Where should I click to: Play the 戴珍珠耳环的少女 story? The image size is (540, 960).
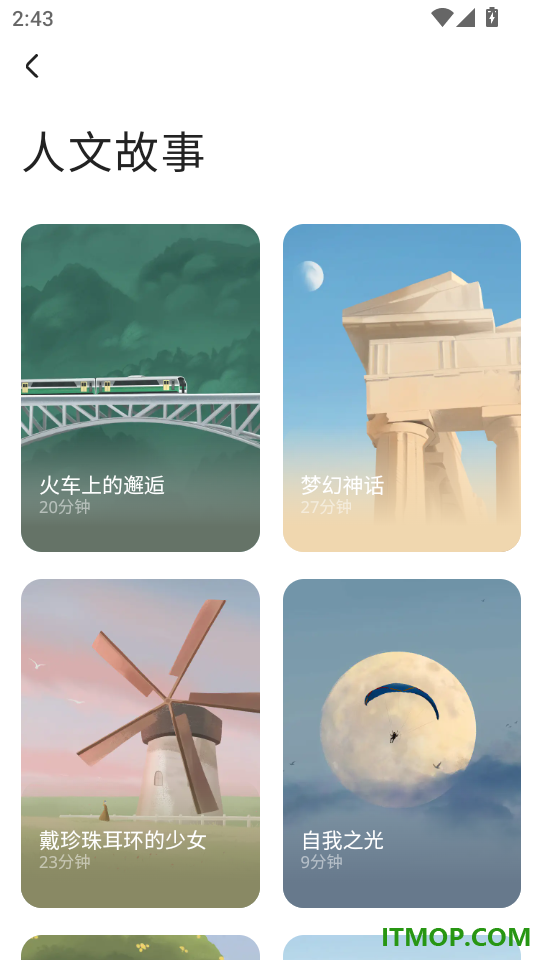140,743
